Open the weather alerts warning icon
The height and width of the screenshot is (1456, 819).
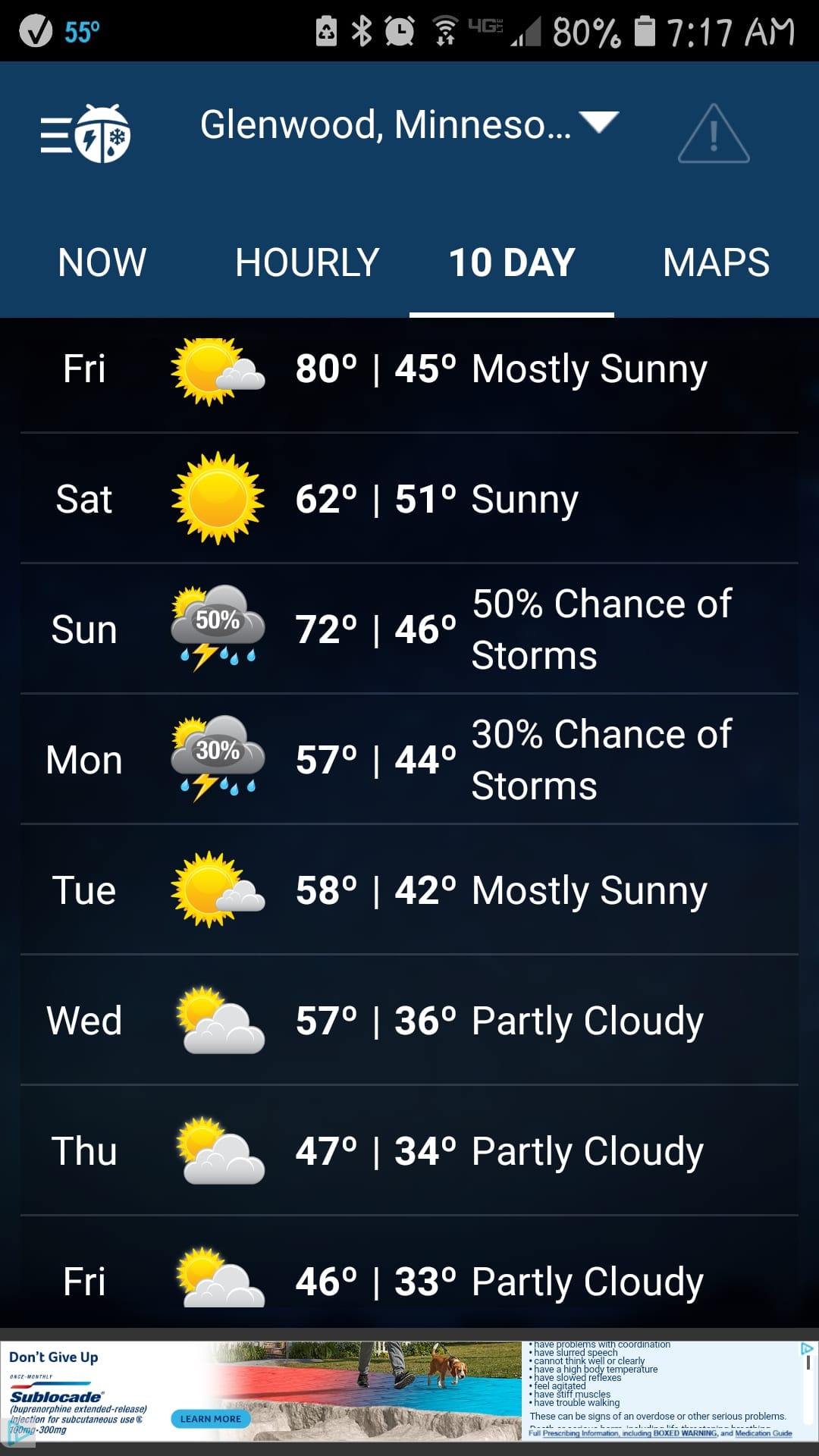coord(713,134)
